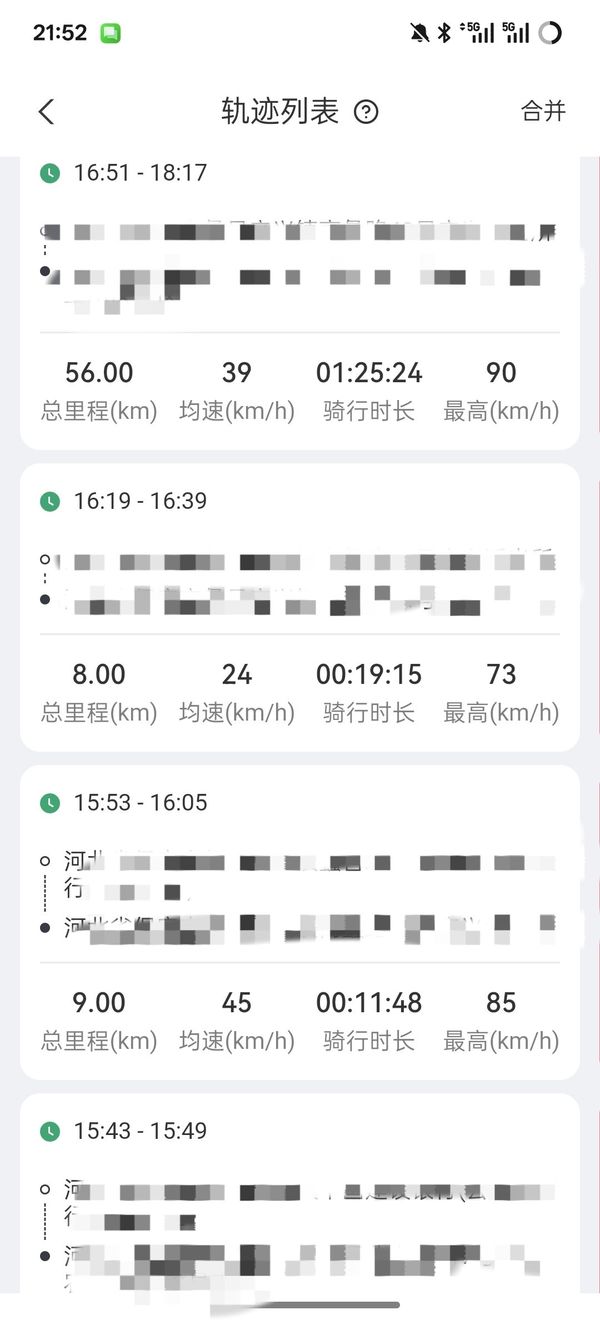The height and width of the screenshot is (1320, 600).
Task: Open the help icon beside 轨迹列表
Action: 367,111
